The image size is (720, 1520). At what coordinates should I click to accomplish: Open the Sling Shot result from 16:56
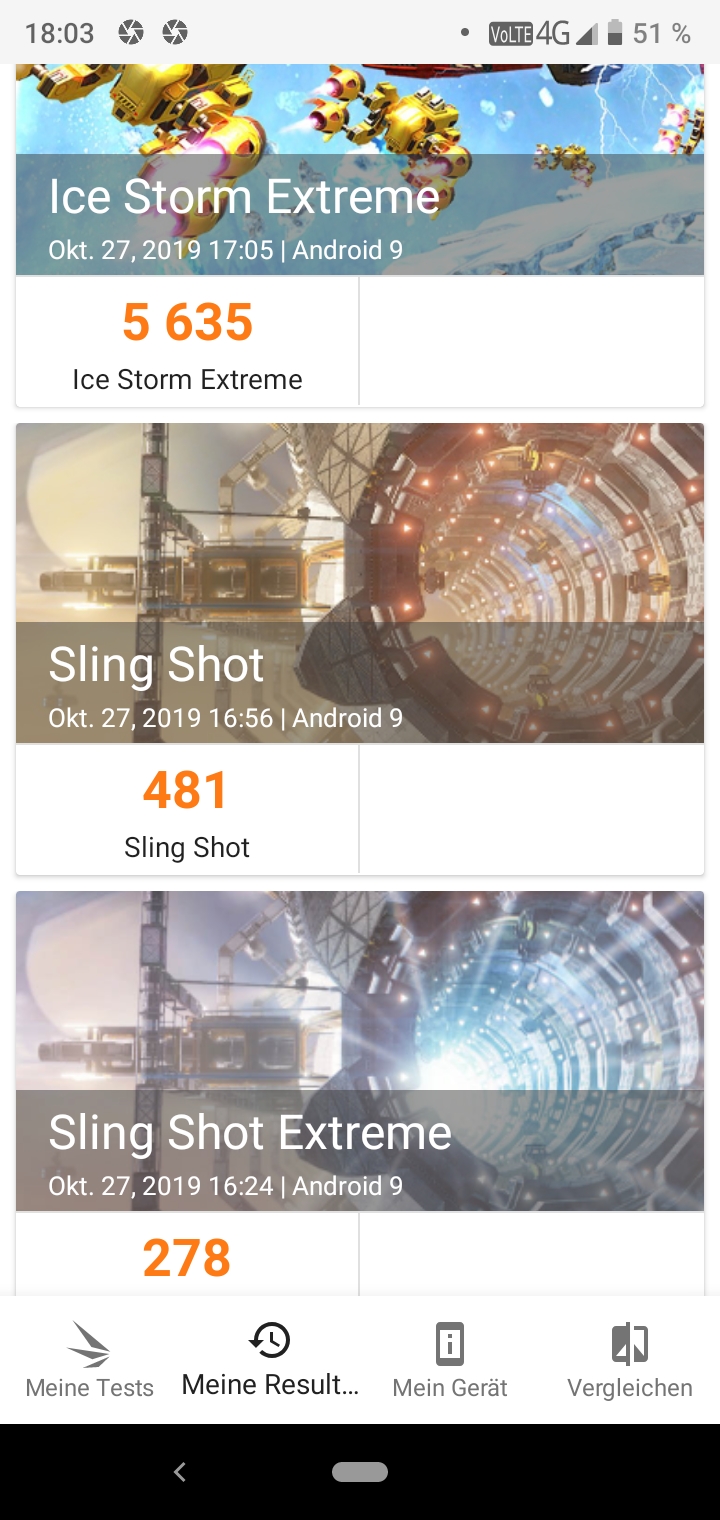click(x=360, y=648)
